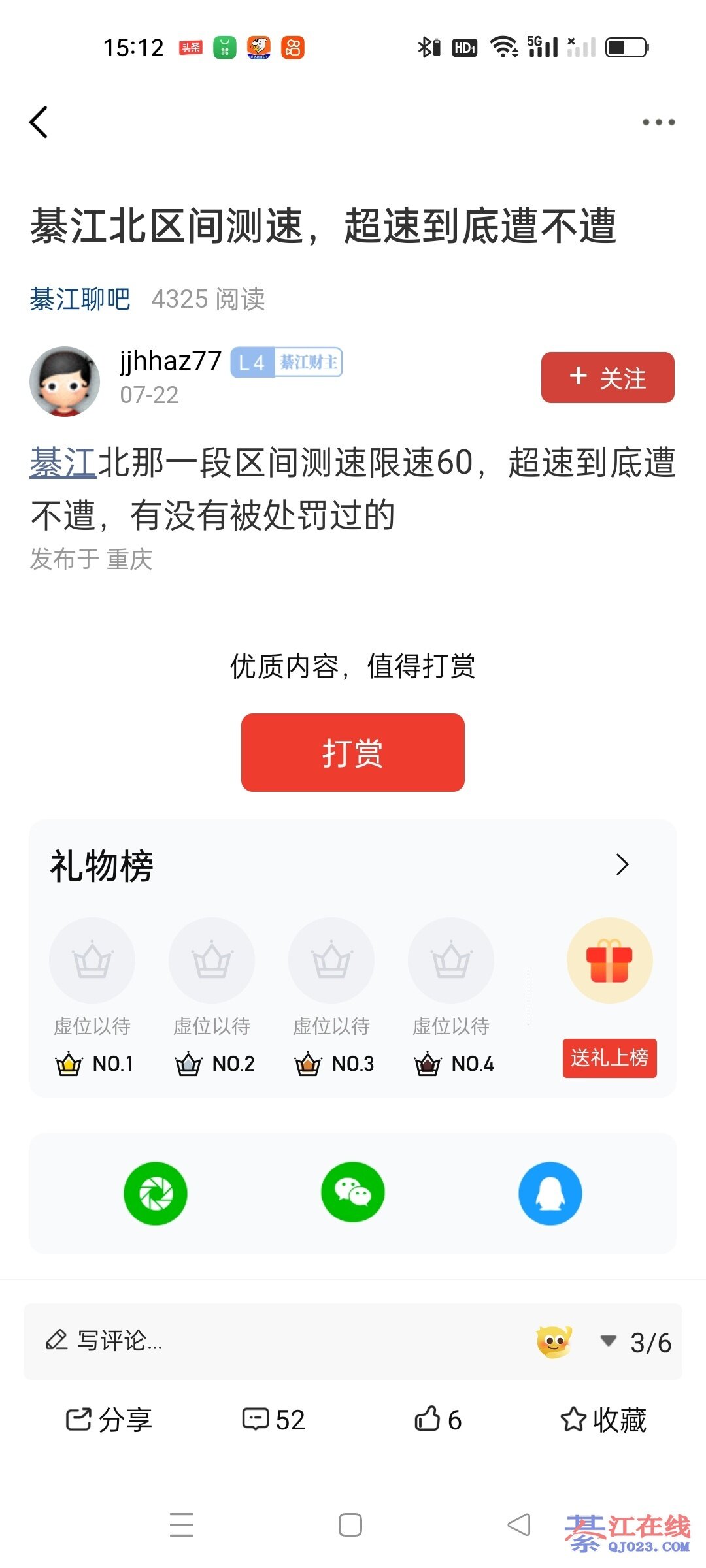Like this post

[438, 1420]
